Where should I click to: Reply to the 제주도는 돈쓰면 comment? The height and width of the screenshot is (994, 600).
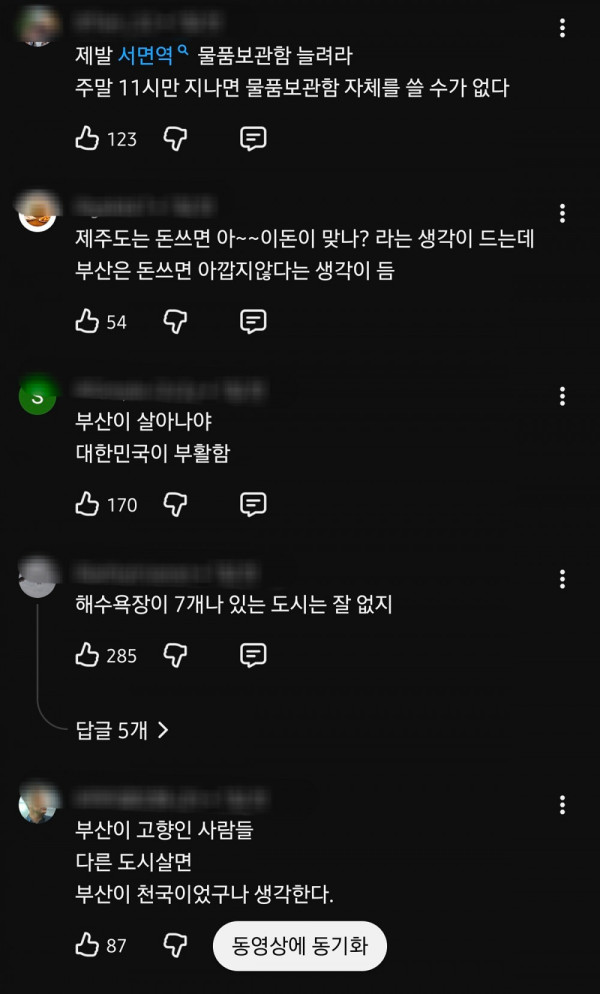click(x=253, y=321)
